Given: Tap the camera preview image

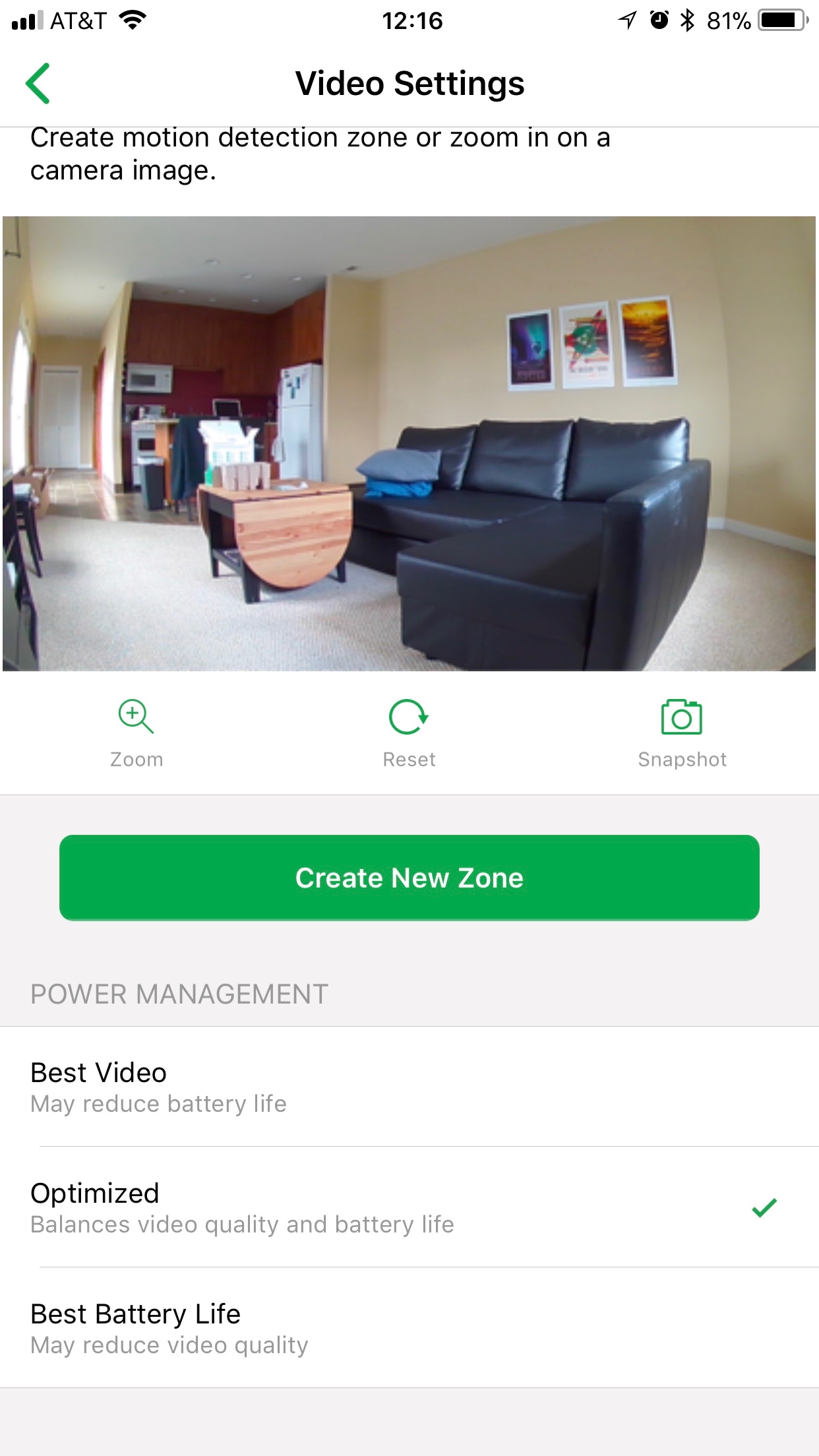Looking at the screenshot, I should pos(409,444).
